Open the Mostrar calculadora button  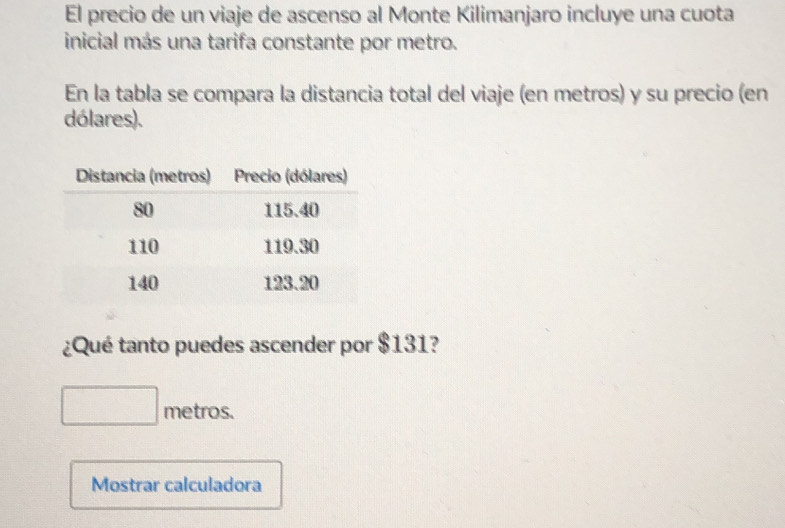176,485
